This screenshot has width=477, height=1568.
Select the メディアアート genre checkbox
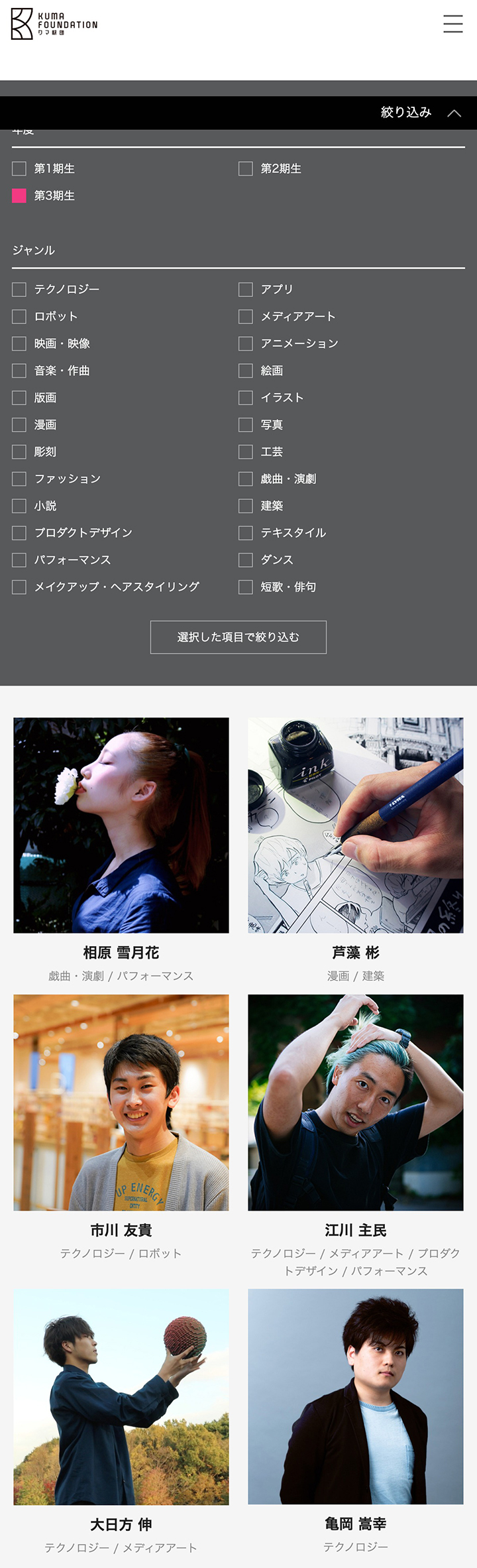tap(246, 316)
